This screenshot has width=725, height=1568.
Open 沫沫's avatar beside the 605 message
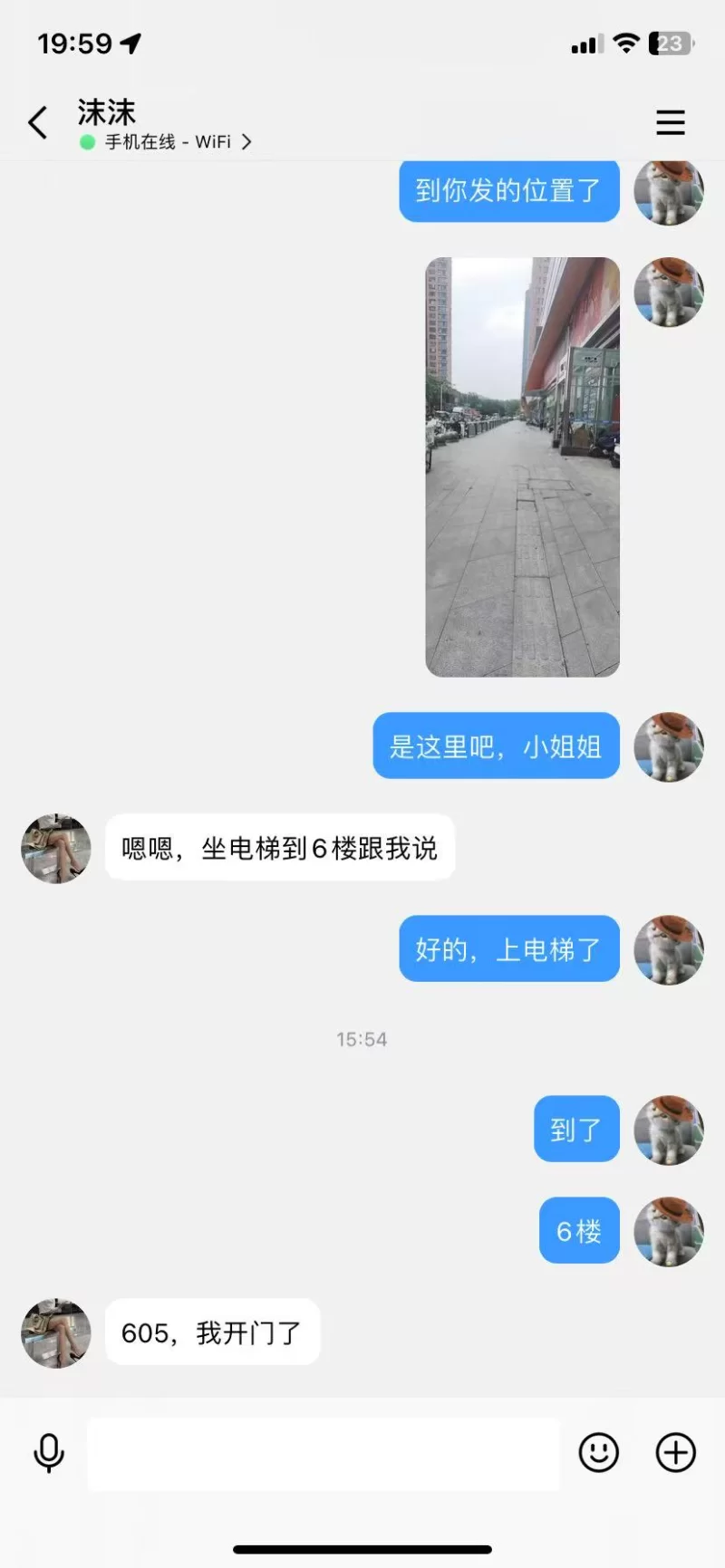pos(56,1332)
